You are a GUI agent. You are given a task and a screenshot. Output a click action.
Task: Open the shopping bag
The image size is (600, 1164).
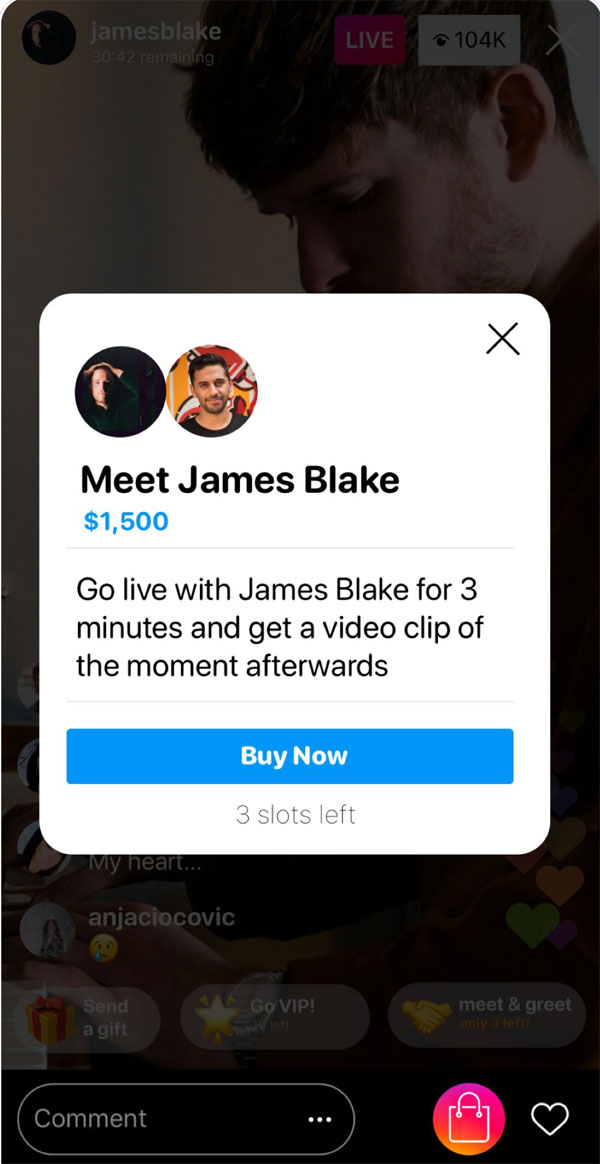[x=469, y=1119]
